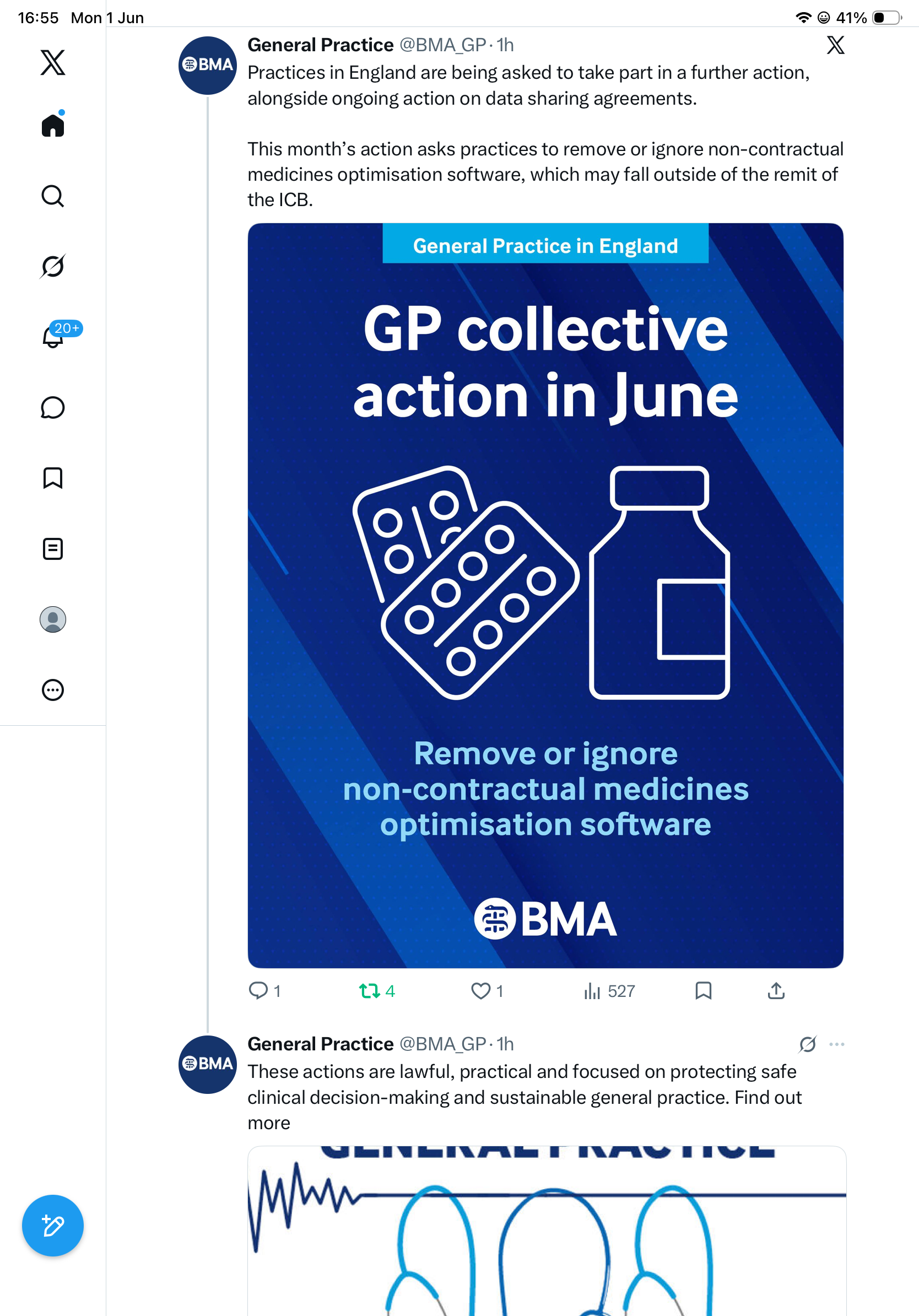Viewport: 919px width, 1316px height.
Task: Tap Grok icon on 'These actions are lawful' post
Action: (807, 1044)
